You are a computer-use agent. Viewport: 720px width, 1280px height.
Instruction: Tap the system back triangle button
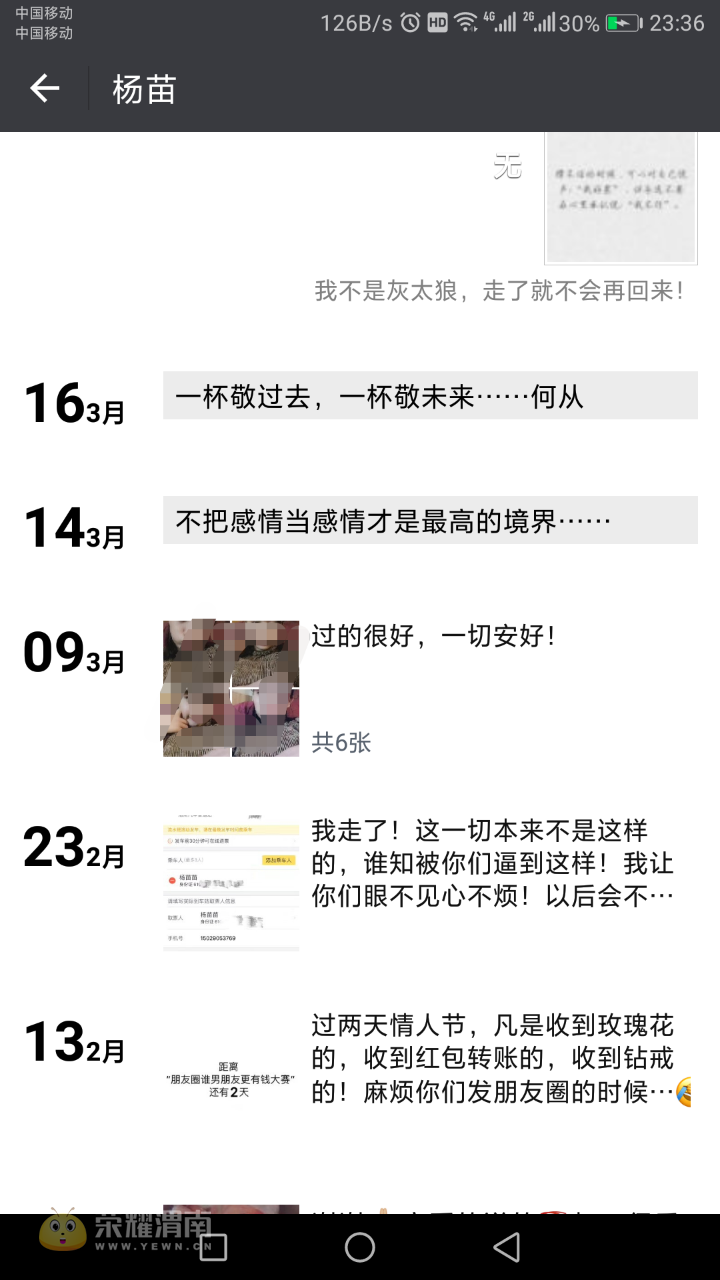[x=507, y=1247]
